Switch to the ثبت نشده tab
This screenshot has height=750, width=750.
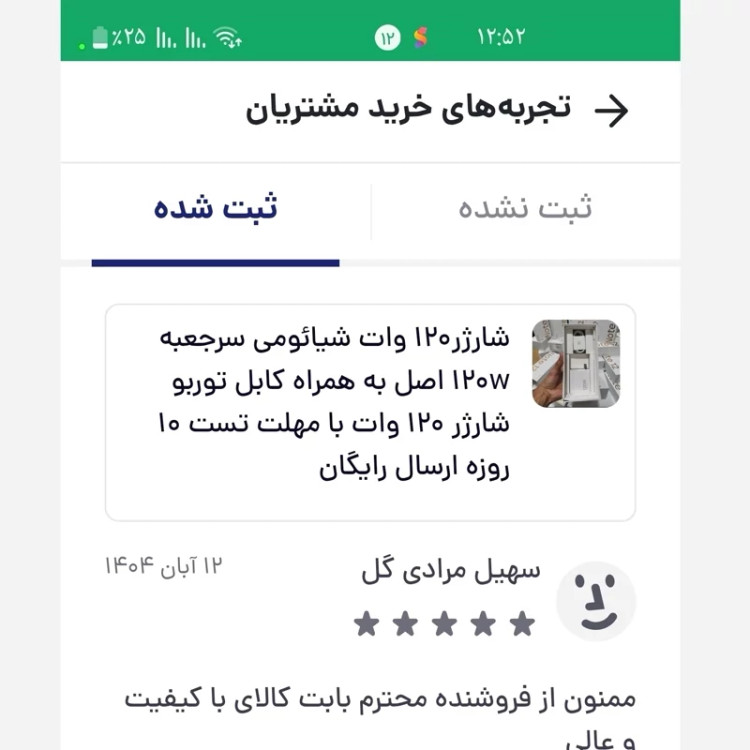pos(525,208)
